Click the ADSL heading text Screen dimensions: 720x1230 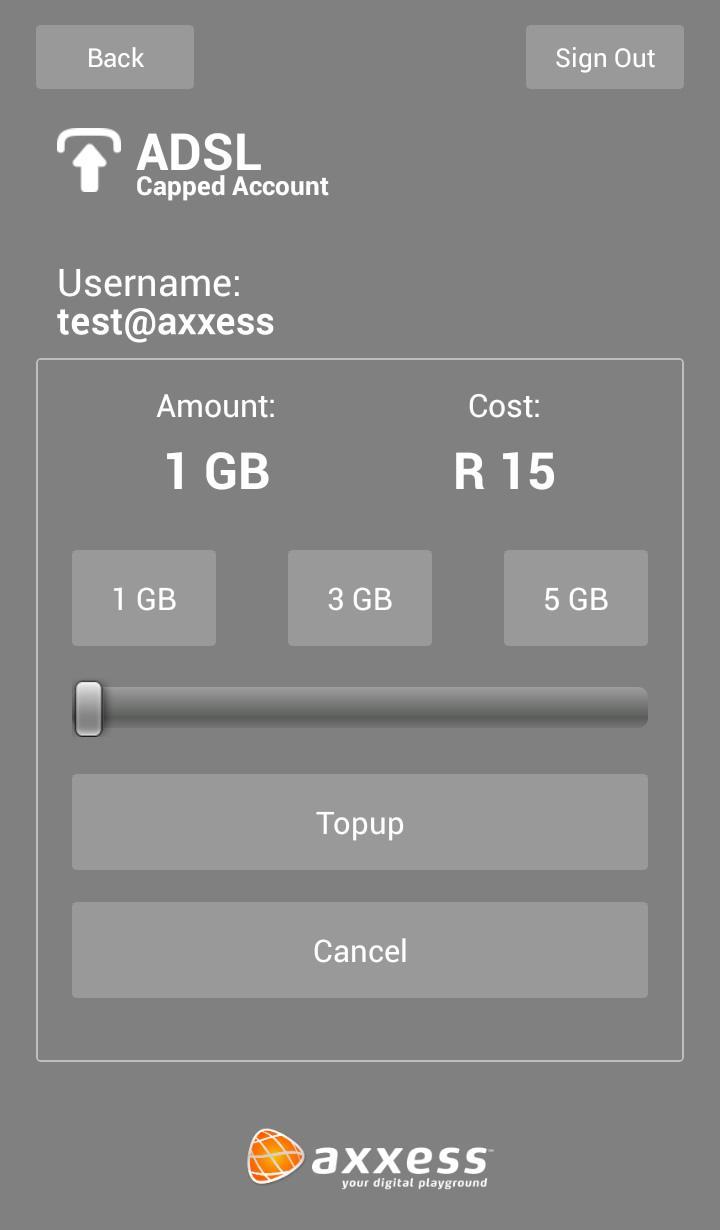point(196,152)
